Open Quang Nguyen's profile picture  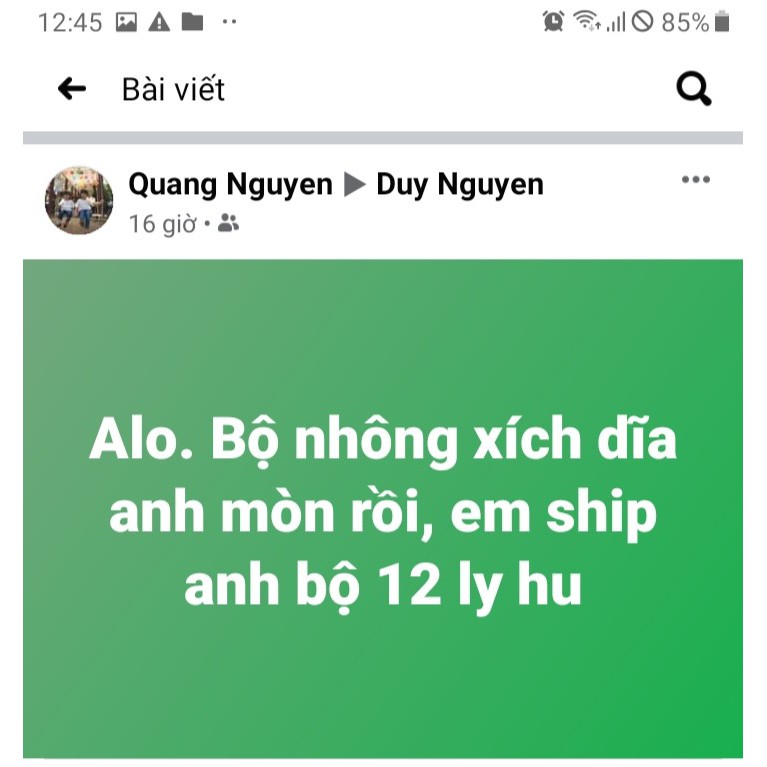pyautogui.click(x=79, y=201)
